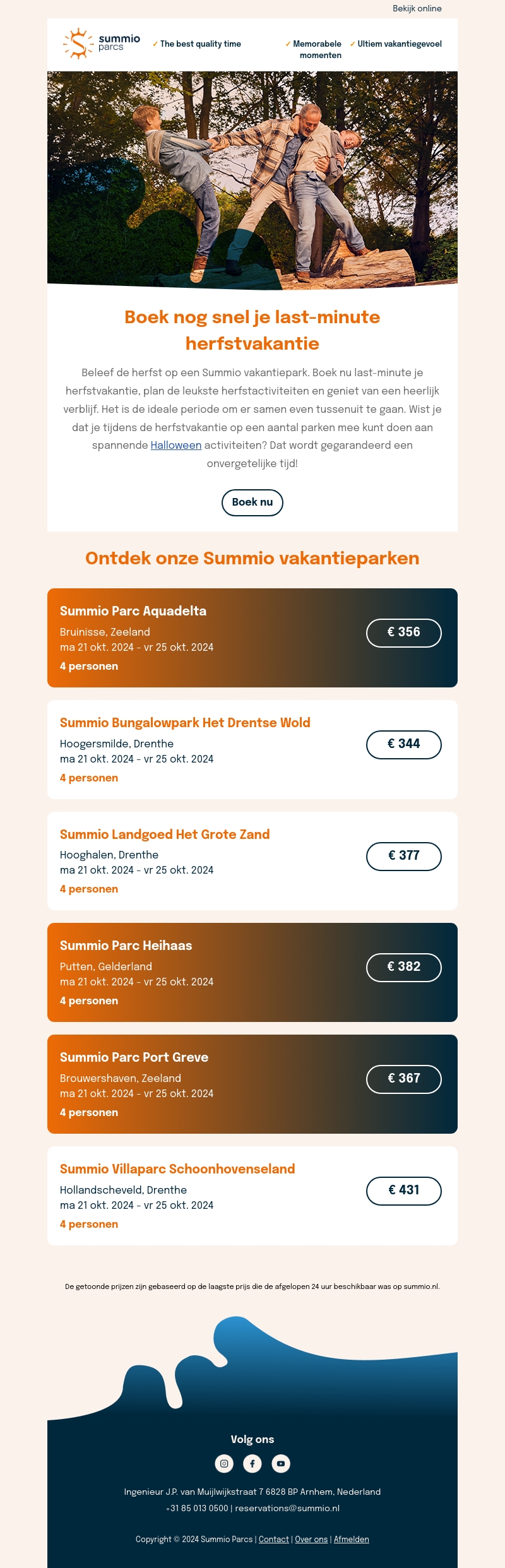Select the € 356 Aquadelta price button
Image resolution: width=505 pixels, height=1568 pixels.
click(x=403, y=633)
